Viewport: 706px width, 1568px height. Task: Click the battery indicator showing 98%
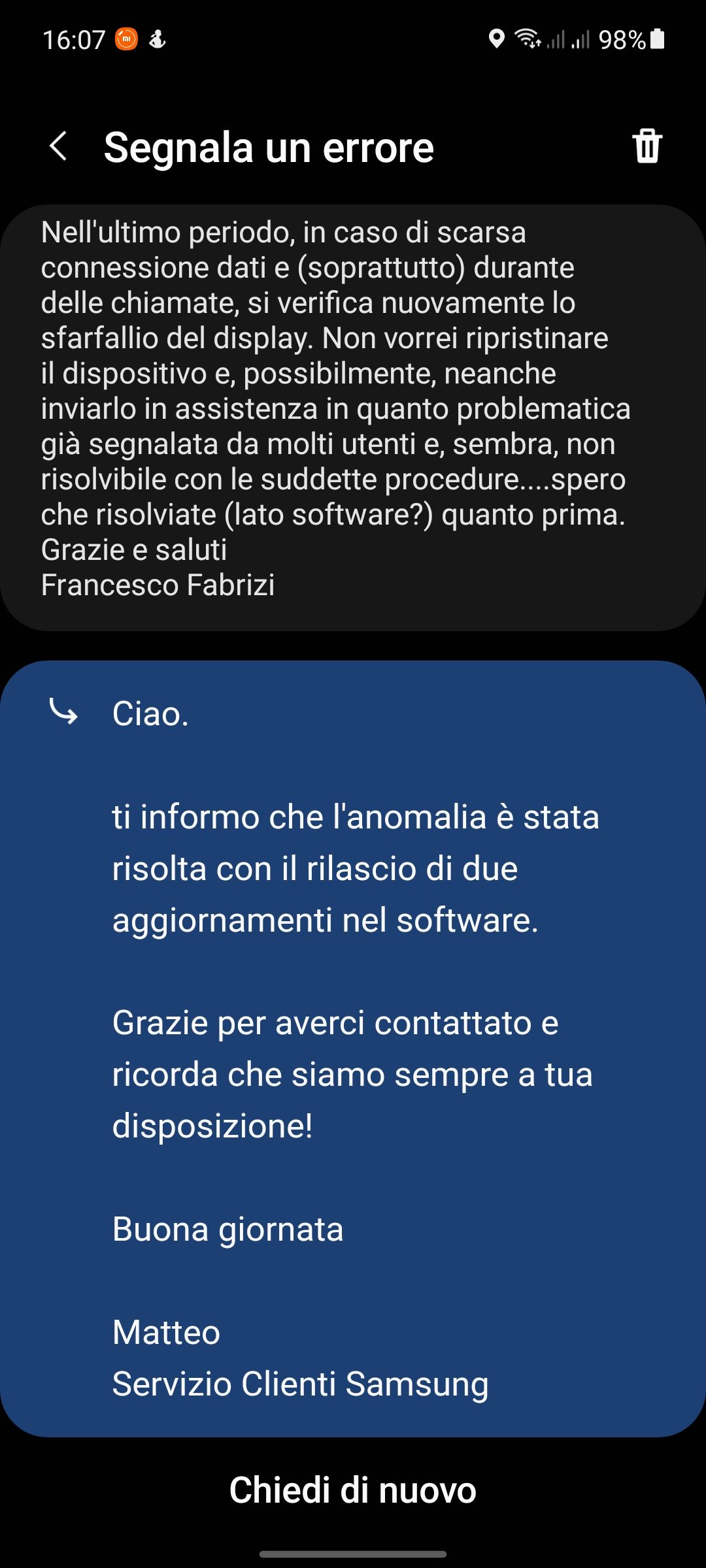click(x=624, y=41)
